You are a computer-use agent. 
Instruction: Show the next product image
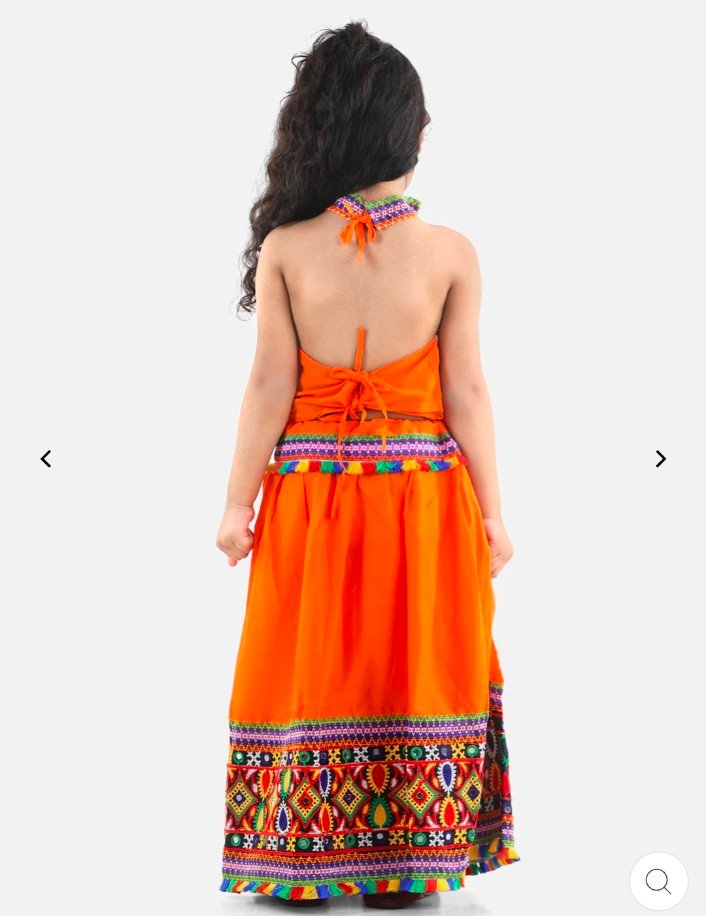click(660, 459)
